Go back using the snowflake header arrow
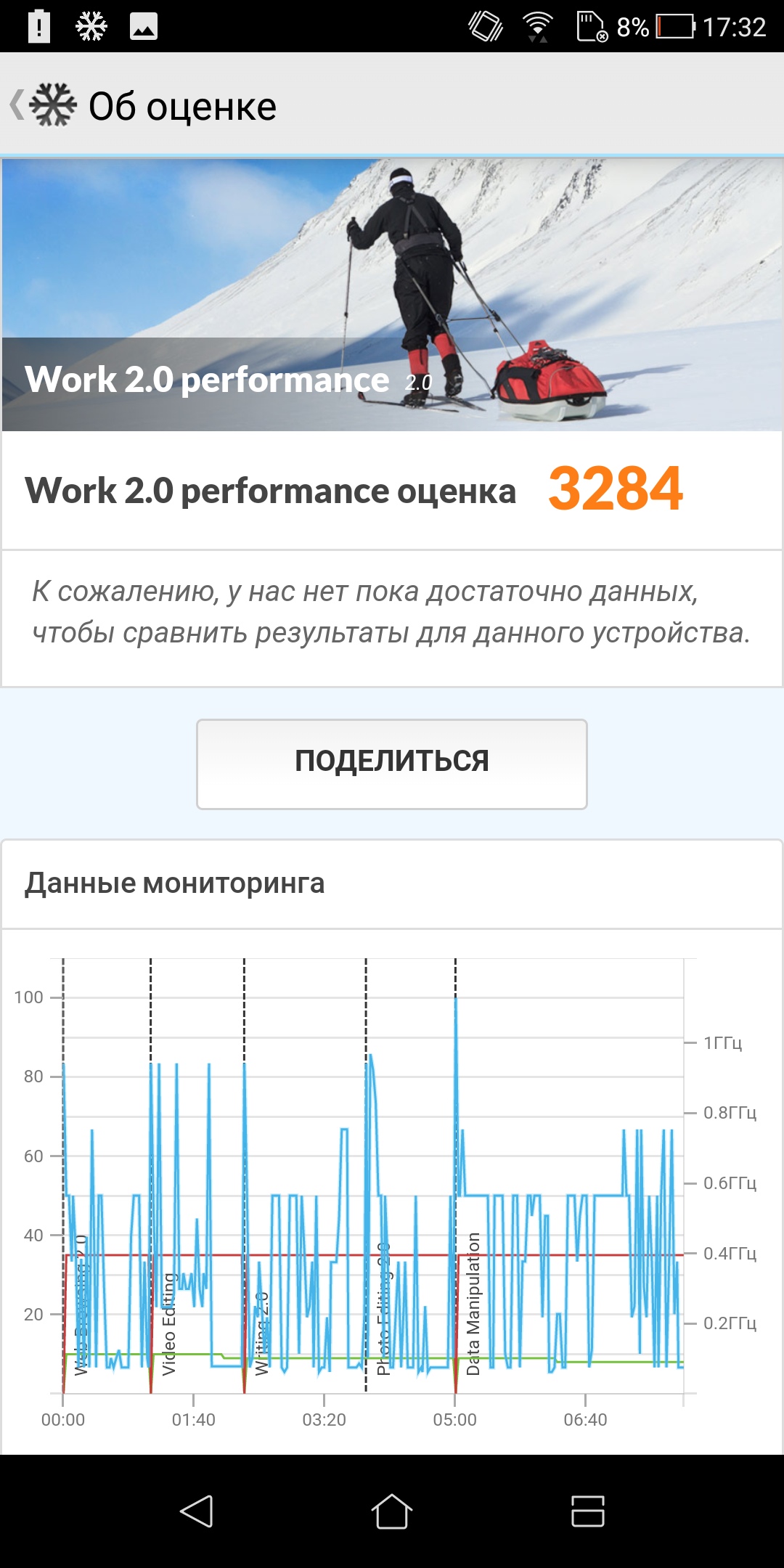Viewport: 784px width, 1568px height. point(42,105)
